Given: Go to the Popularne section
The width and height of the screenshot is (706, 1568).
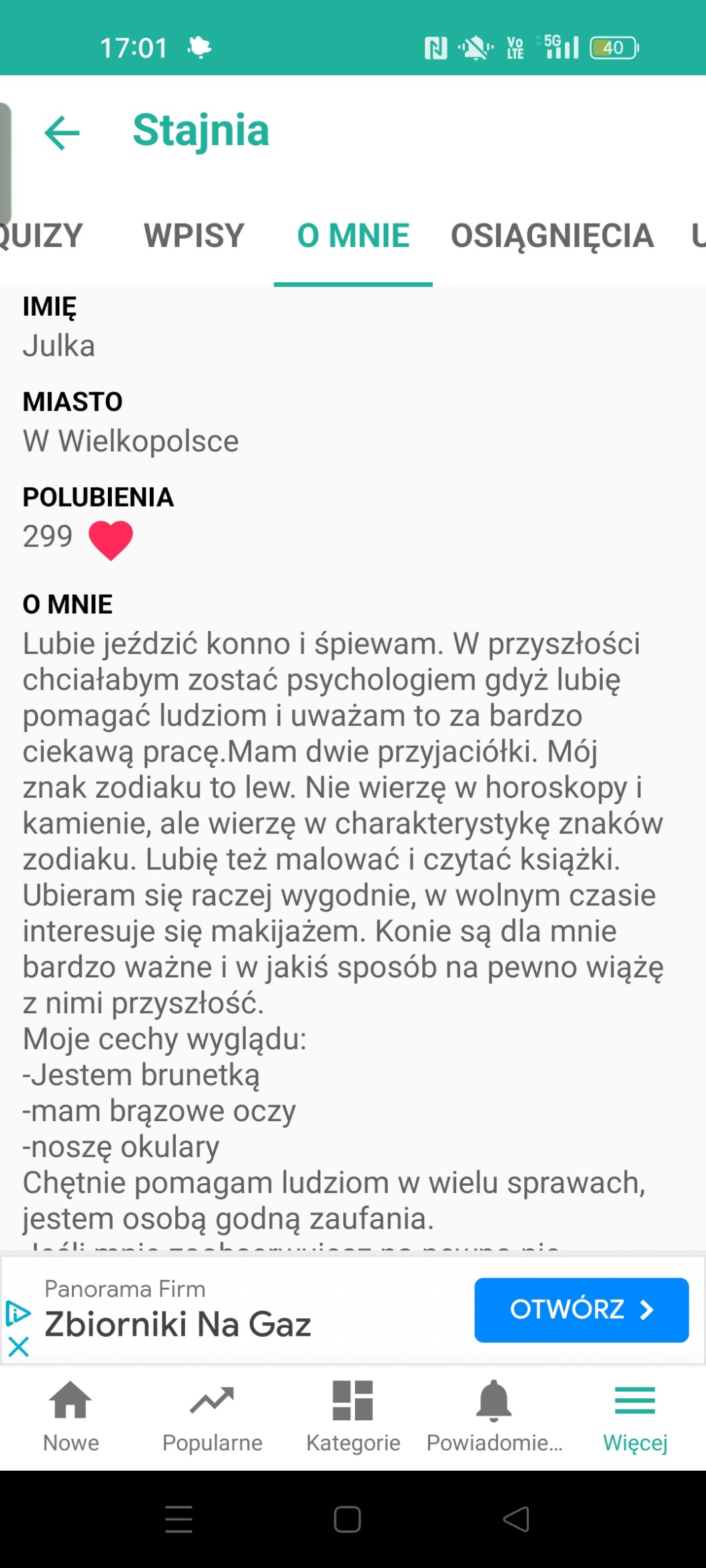Looking at the screenshot, I should coord(212,1416).
